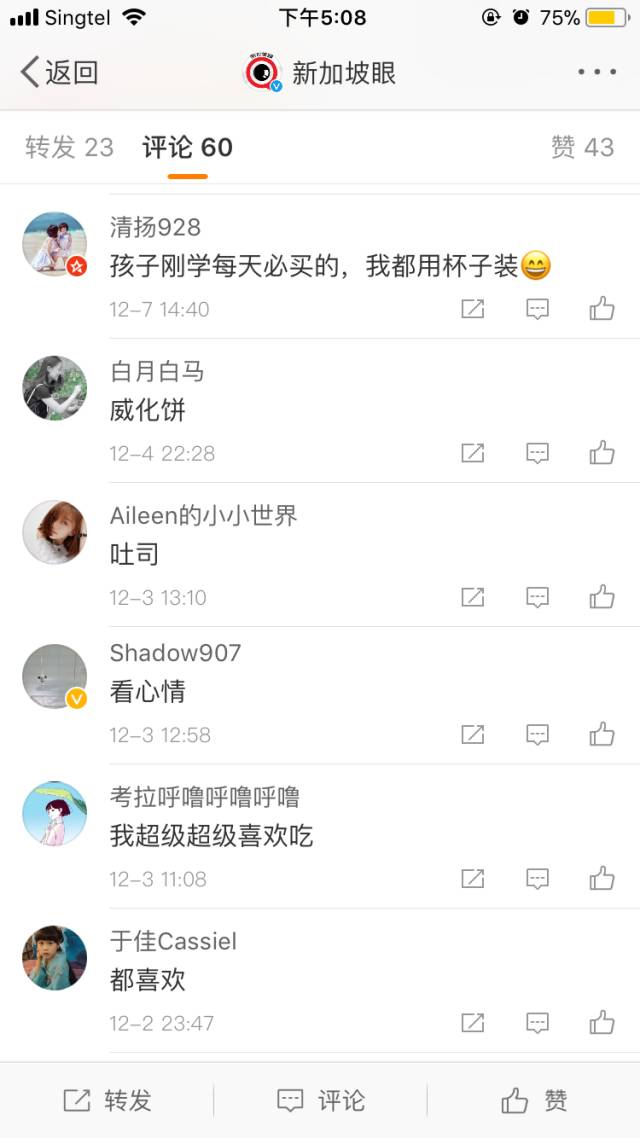Write a comment via bottom 评论 button

[x=320, y=1101]
